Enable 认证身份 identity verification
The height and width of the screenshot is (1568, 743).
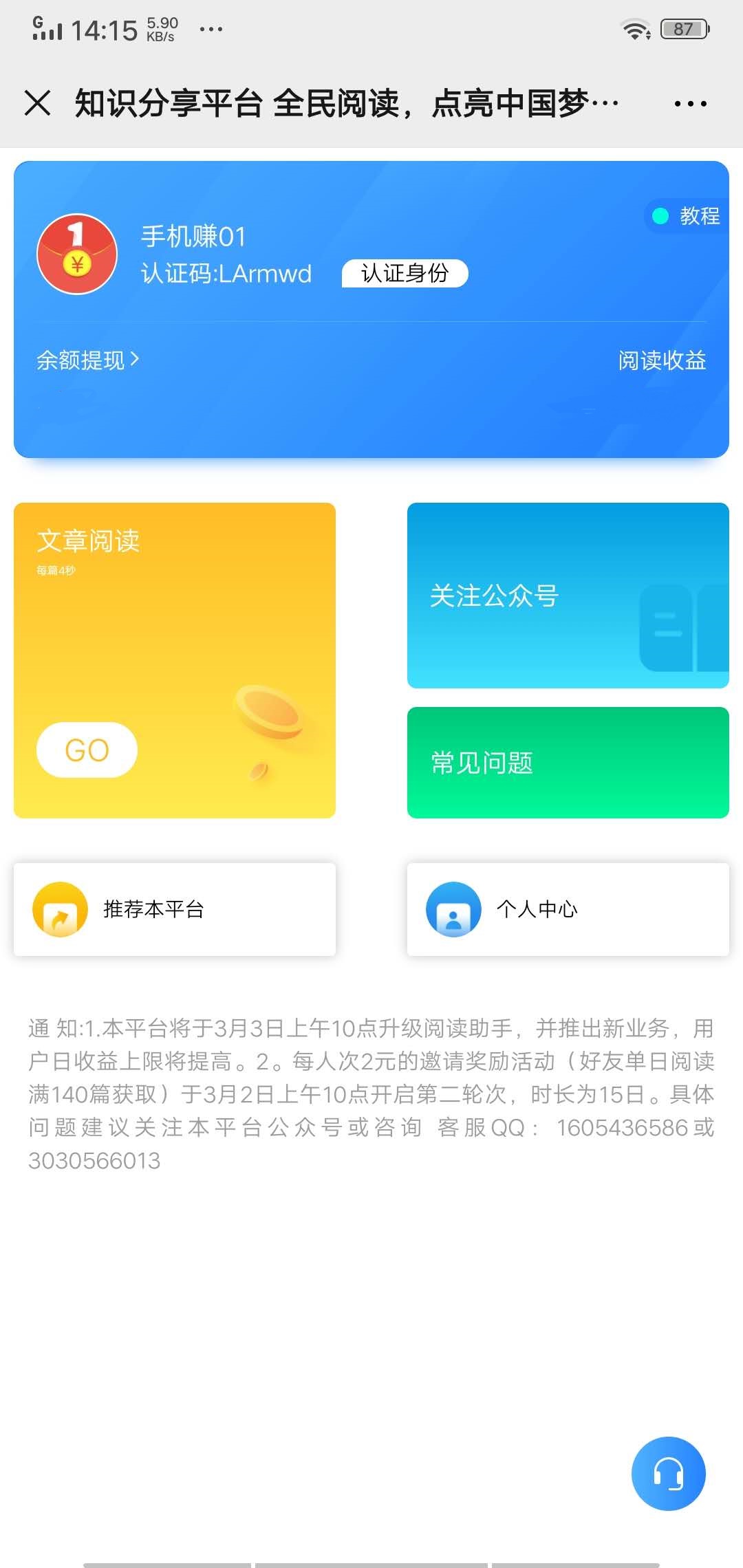coord(405,273)
